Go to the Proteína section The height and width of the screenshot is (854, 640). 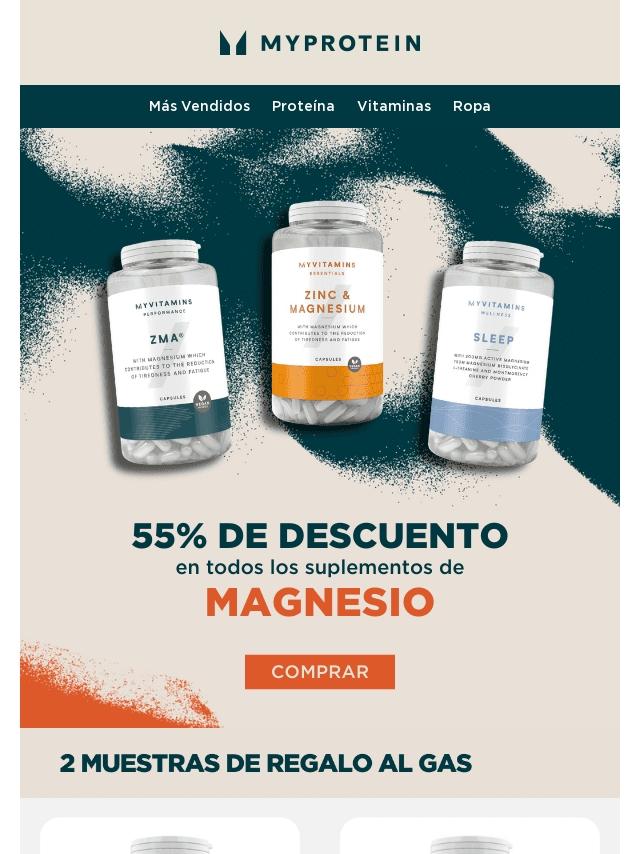303,106
